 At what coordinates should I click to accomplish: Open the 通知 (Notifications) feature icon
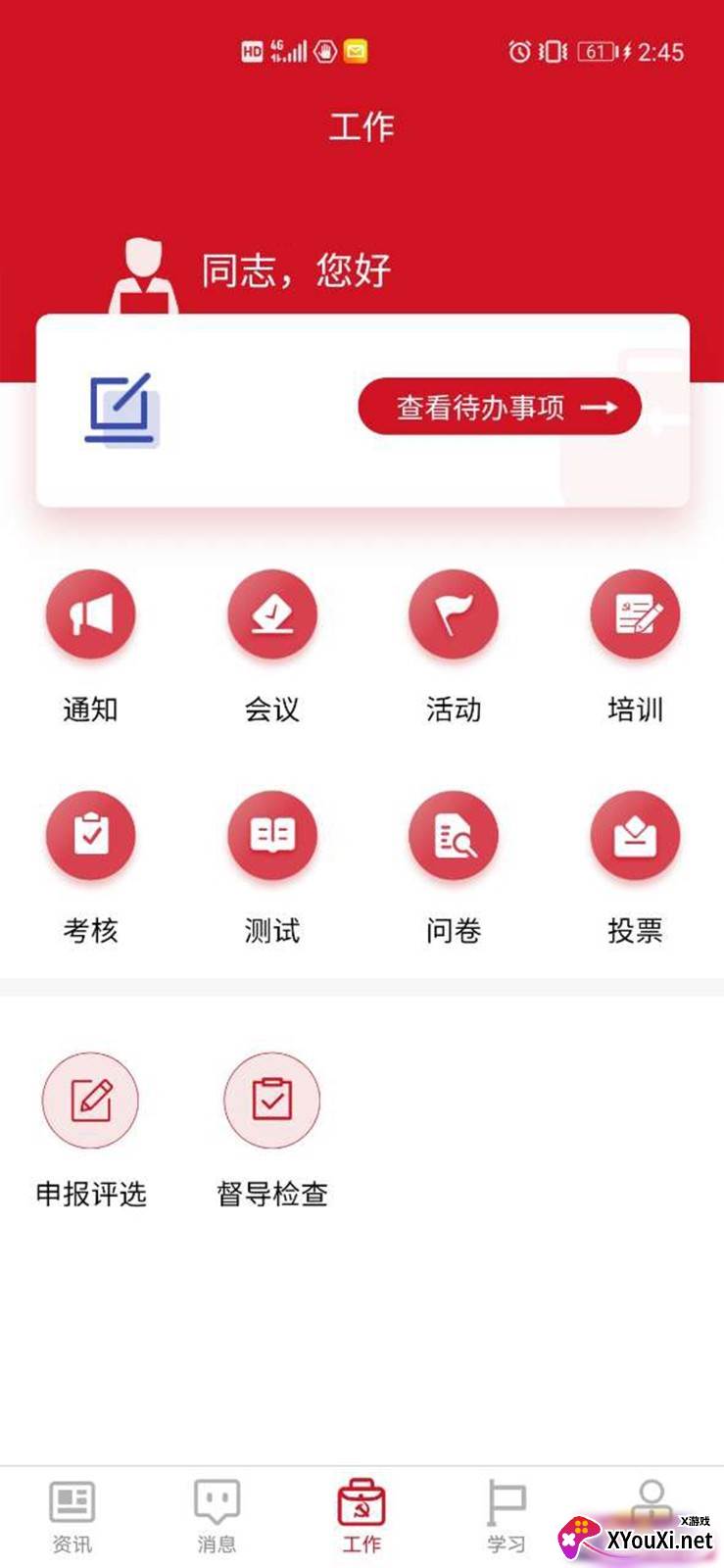point(91,614)
